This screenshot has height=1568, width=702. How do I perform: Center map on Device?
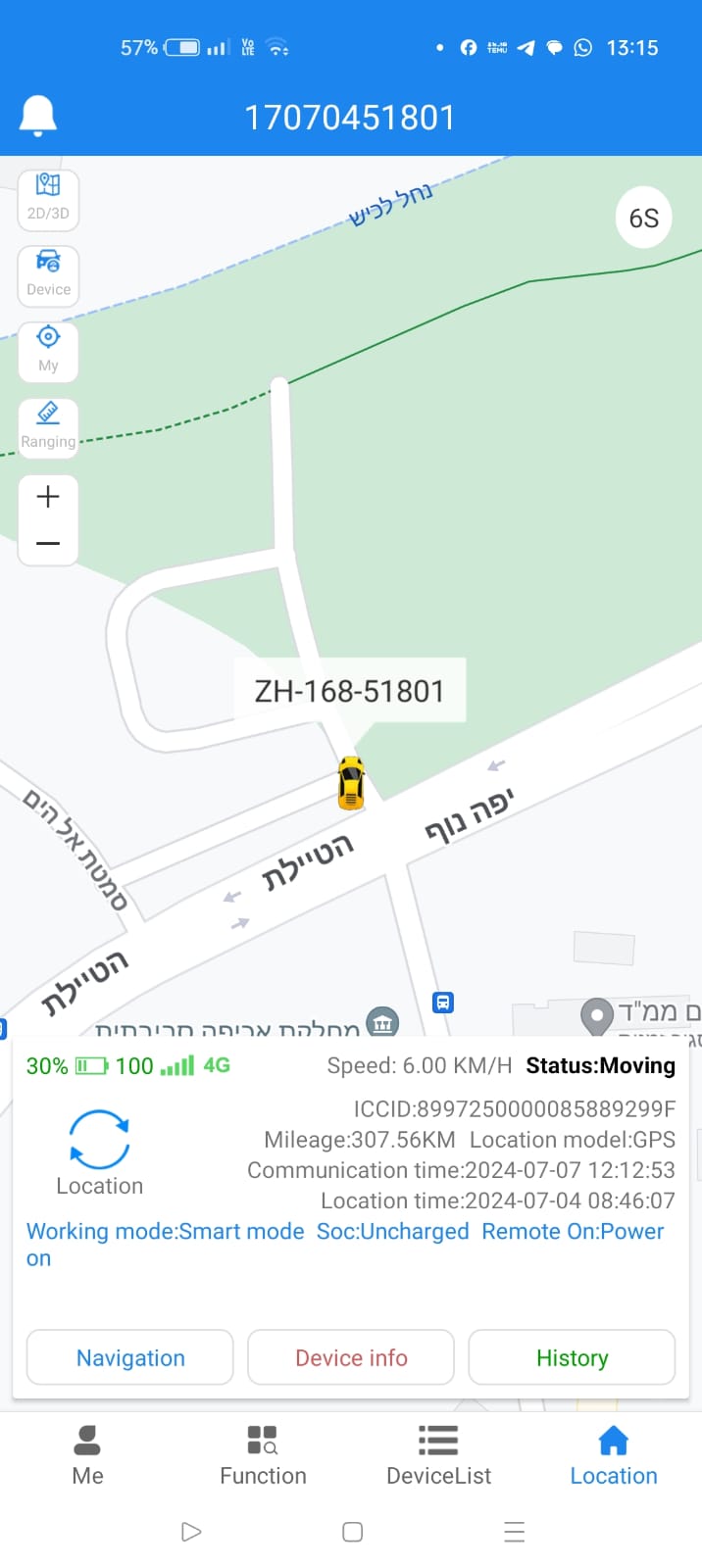[x=48, y=275]
